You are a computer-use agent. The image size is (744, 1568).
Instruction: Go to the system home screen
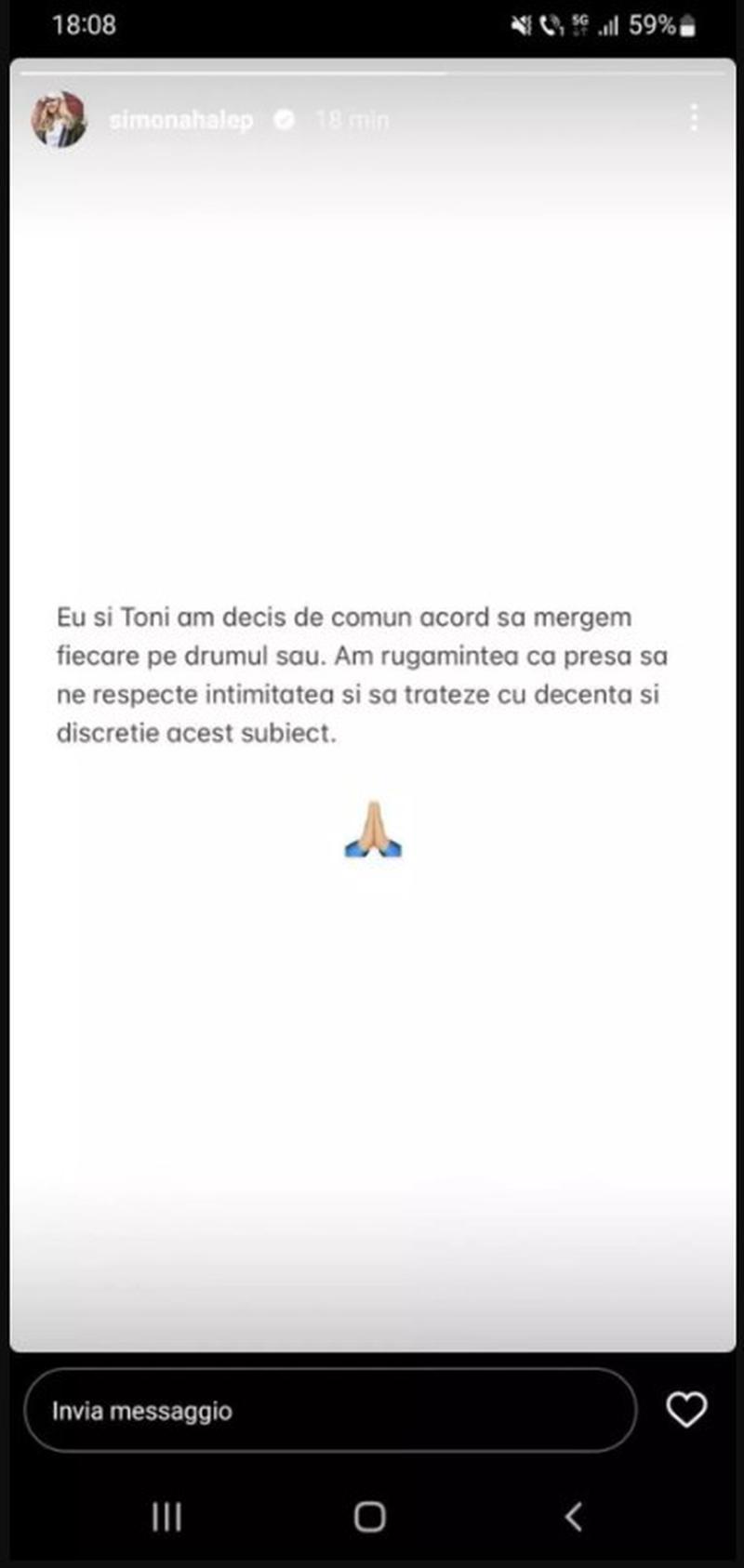pyautogui.click(x=370, y=1517)
